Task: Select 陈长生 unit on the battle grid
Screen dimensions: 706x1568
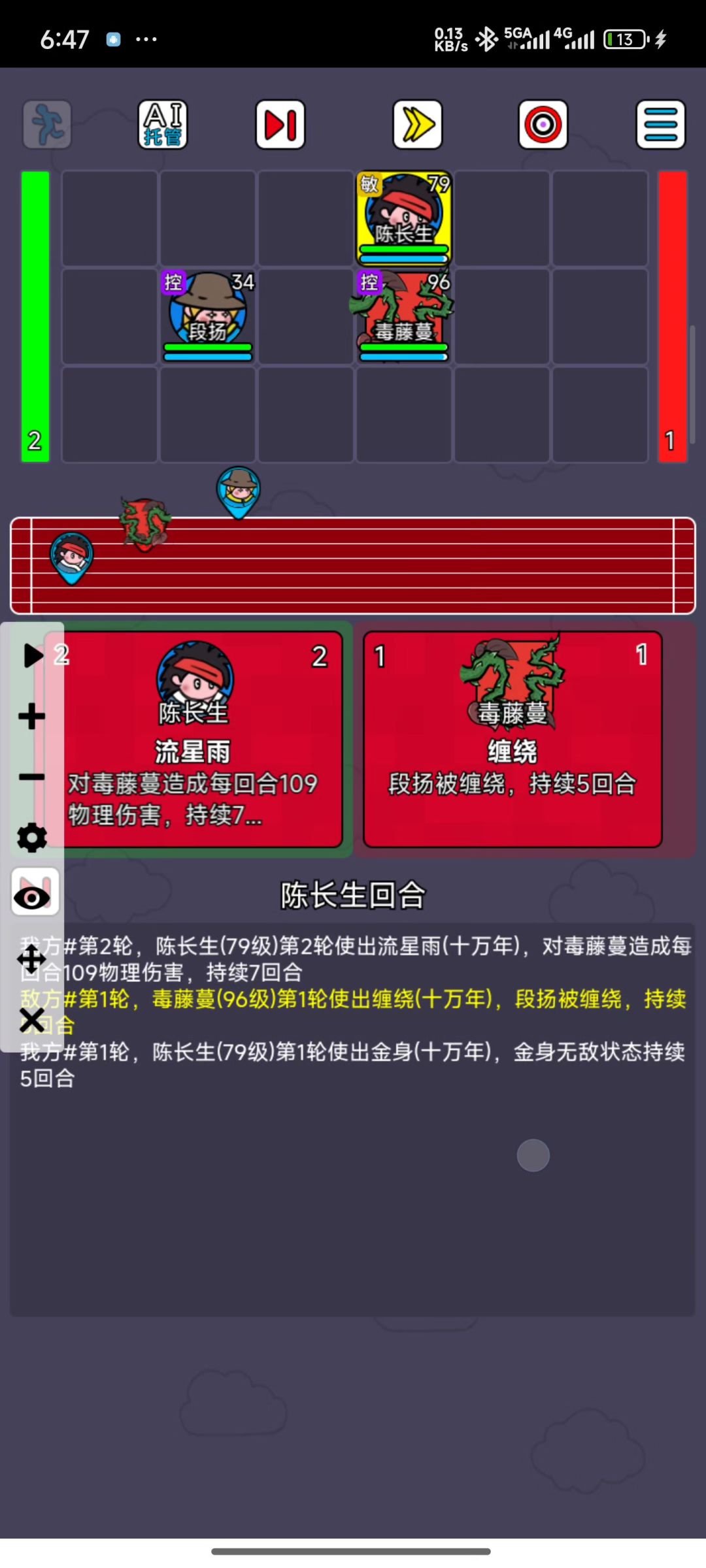Action: tap(404, 218)
